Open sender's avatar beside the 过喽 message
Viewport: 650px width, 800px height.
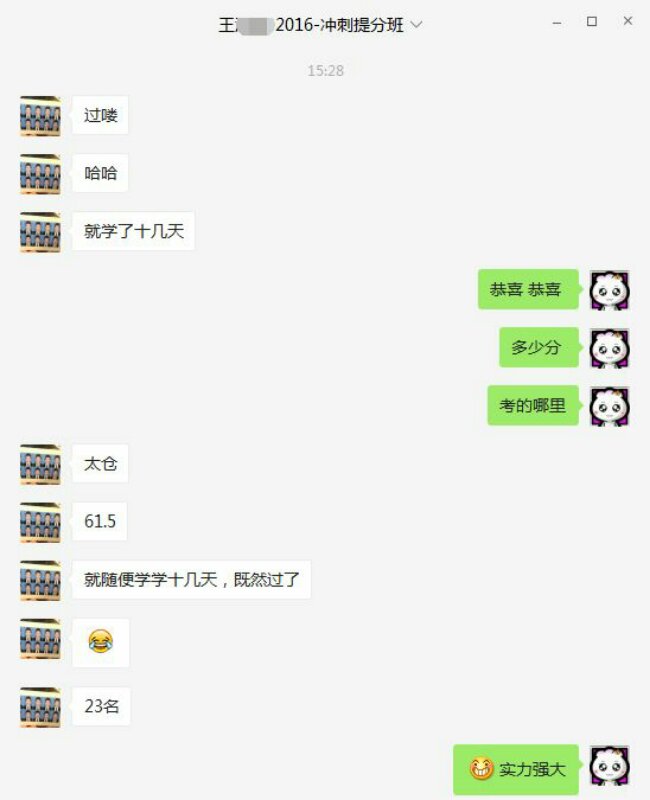coord(40,116)
